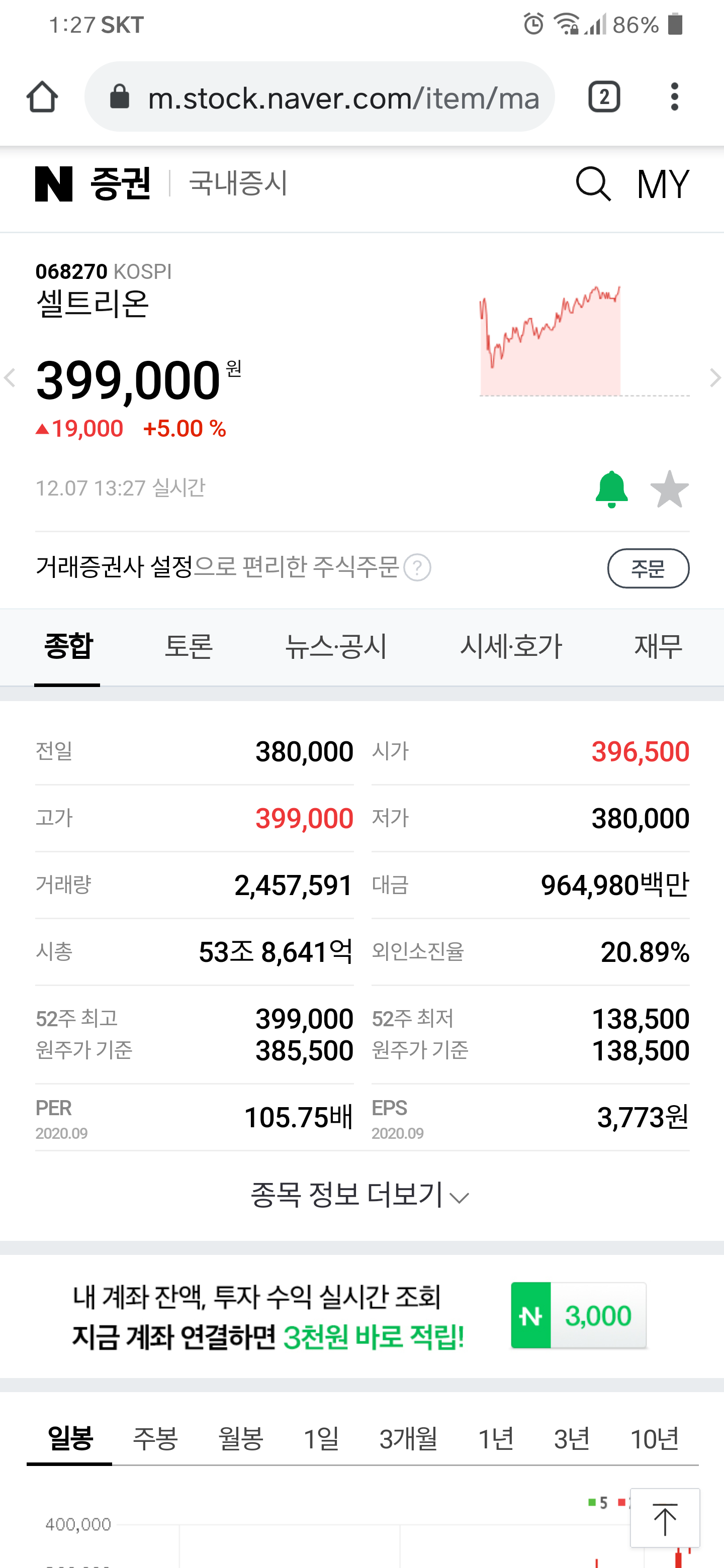Open the help question mark icon
The width and height of the screenshot is (724, 1568).
coord(418,568)
